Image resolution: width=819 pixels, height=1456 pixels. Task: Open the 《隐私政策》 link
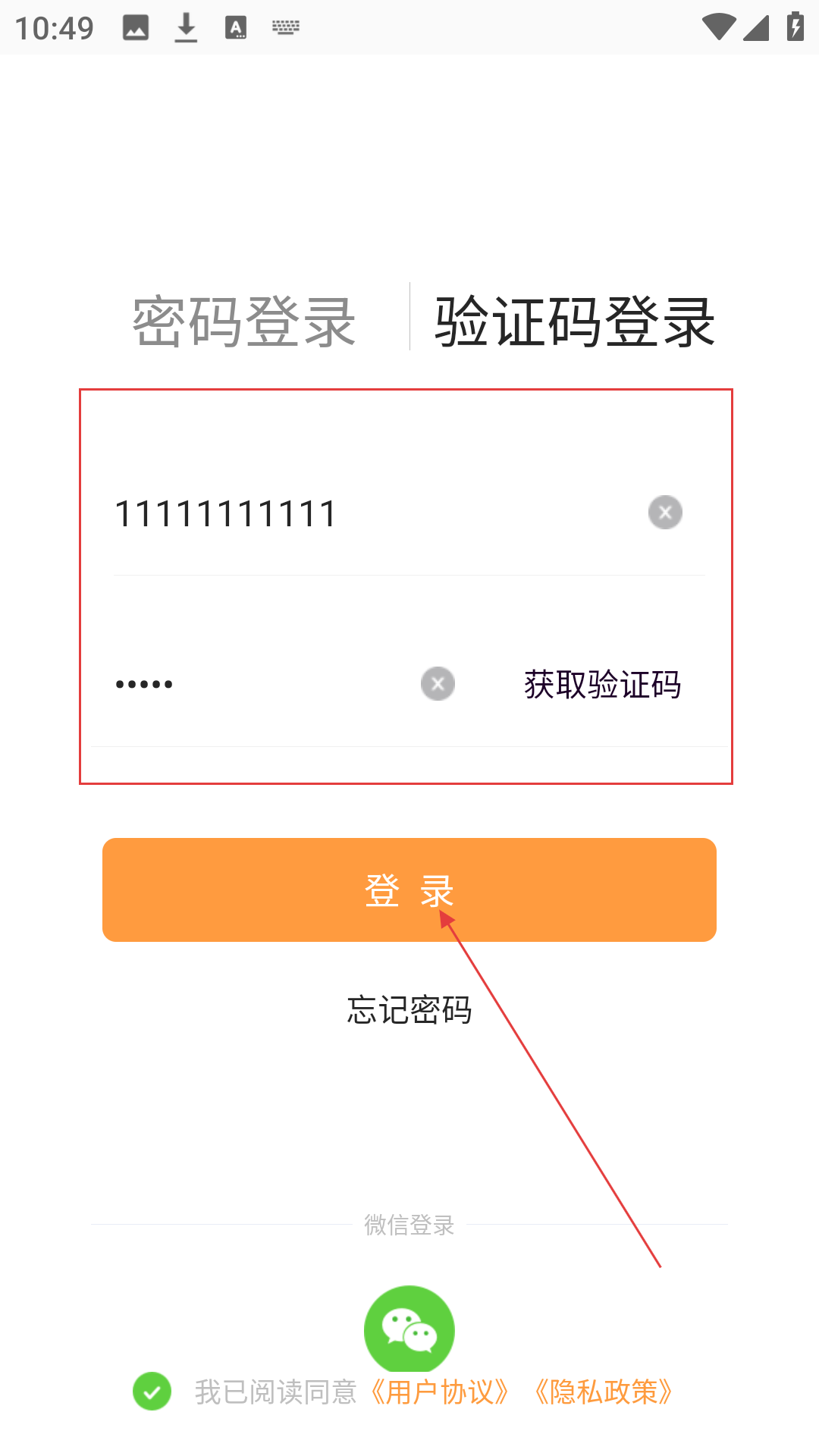[604, 1392]
